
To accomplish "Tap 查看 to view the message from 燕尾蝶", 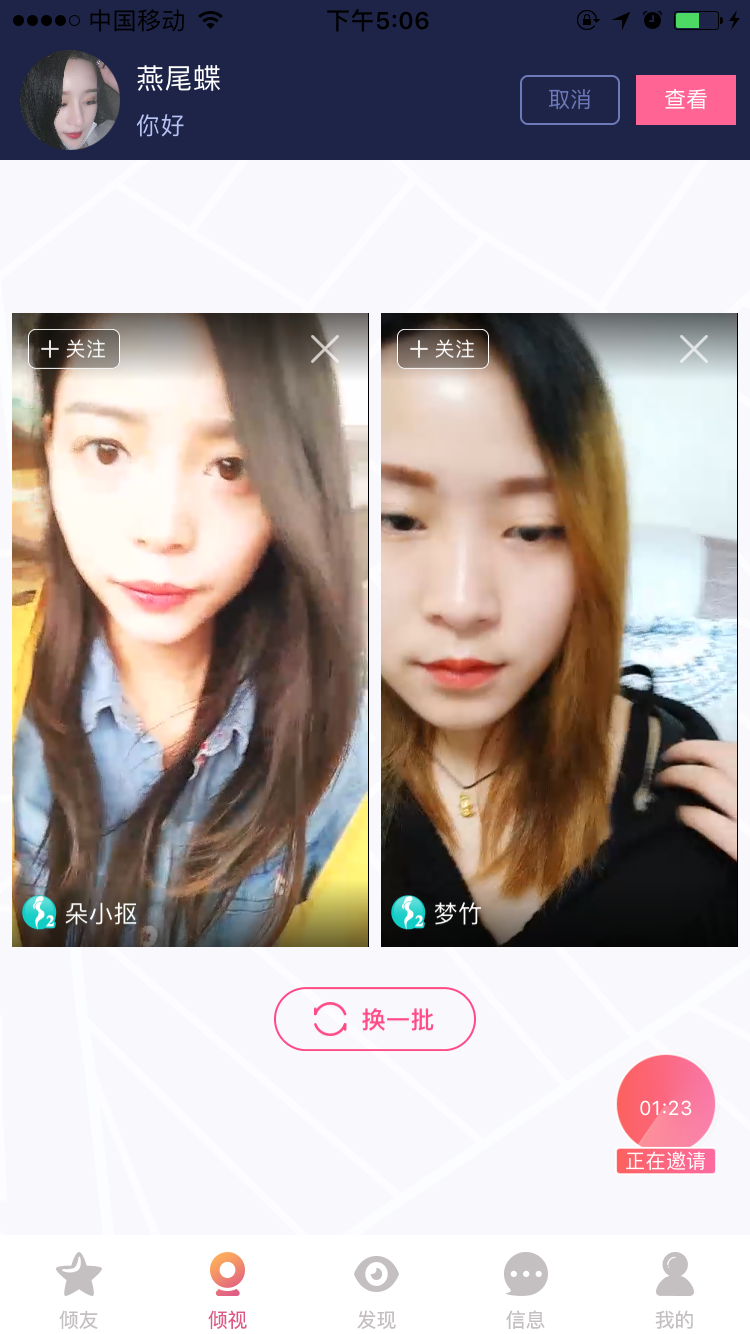I will [685, 100].
